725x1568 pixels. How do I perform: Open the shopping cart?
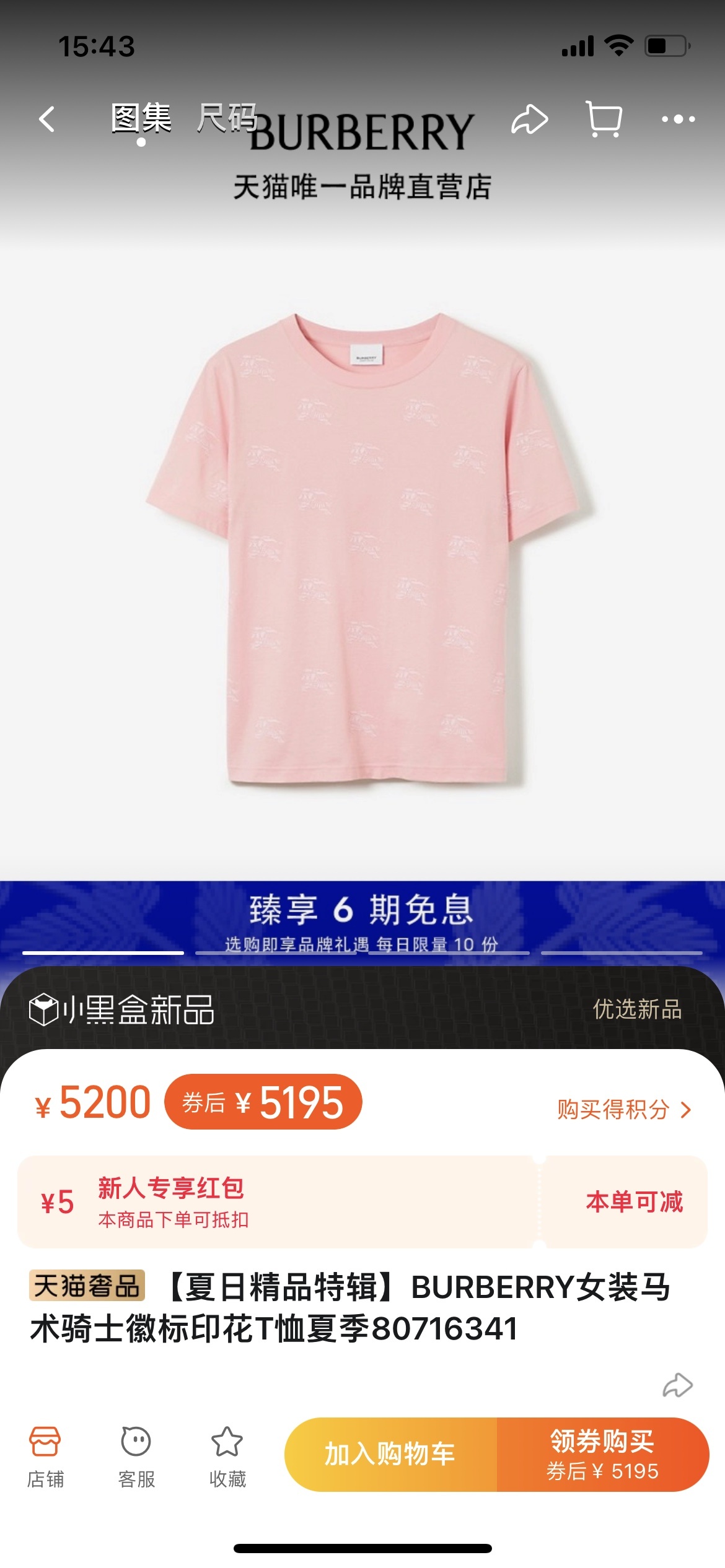tap(604, 119)
